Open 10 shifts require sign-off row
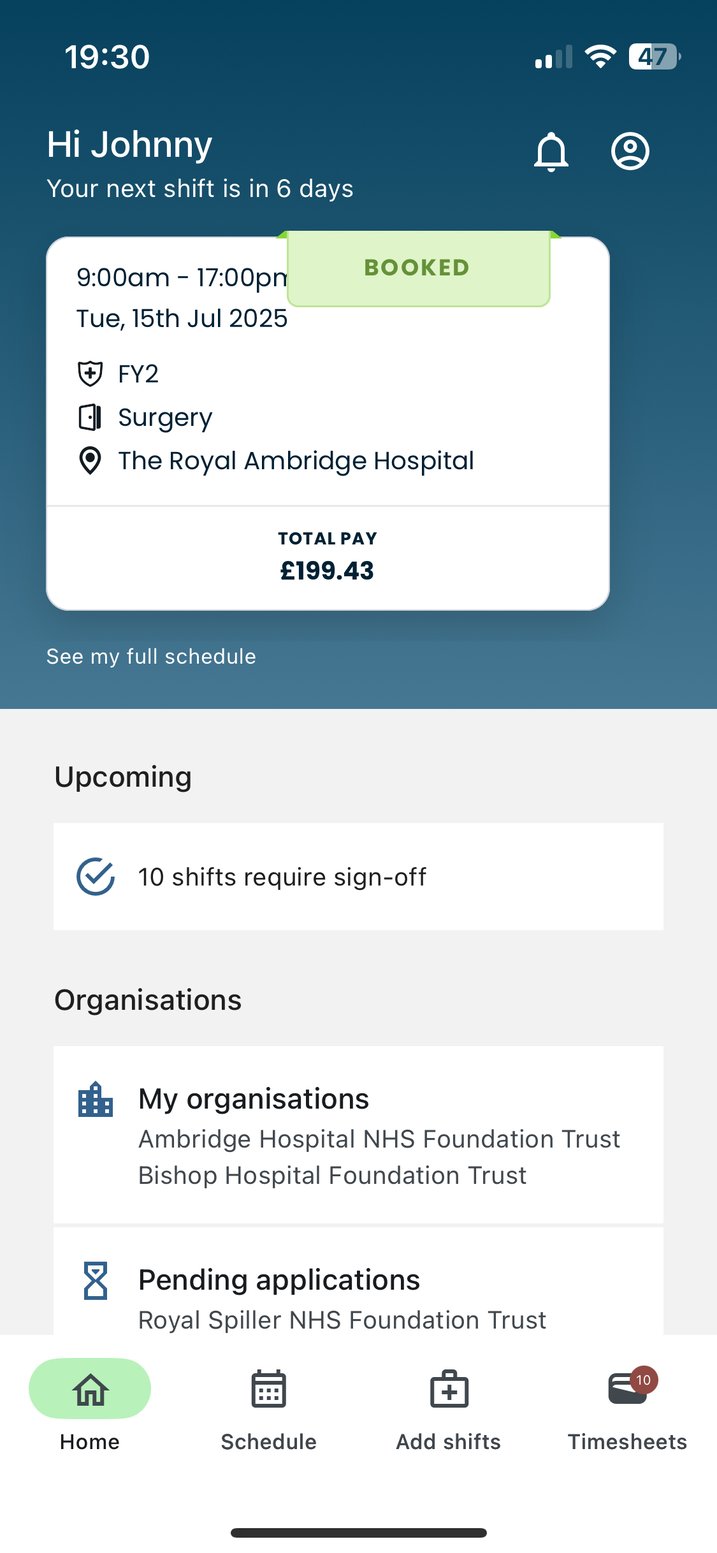Screen dimensions: 717x1553 [358, 877]
